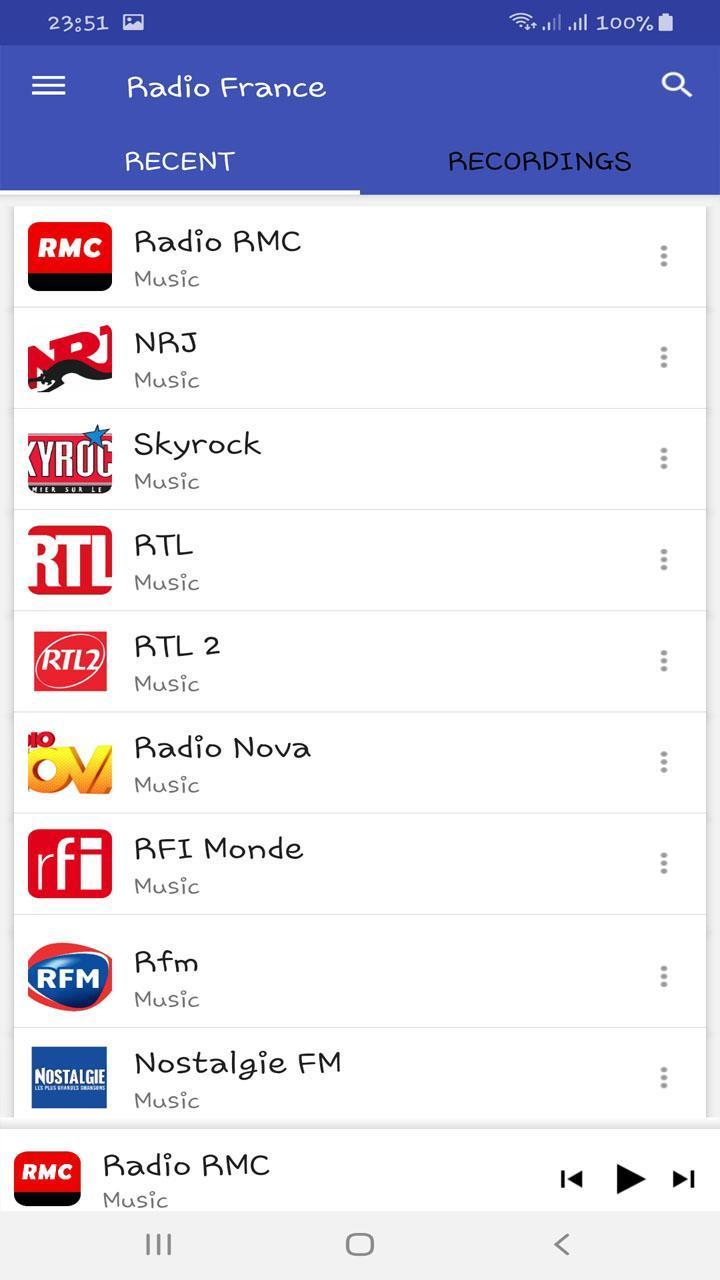Open the search function
Viewport: 720px width, 1280px height.
point(676,85)
